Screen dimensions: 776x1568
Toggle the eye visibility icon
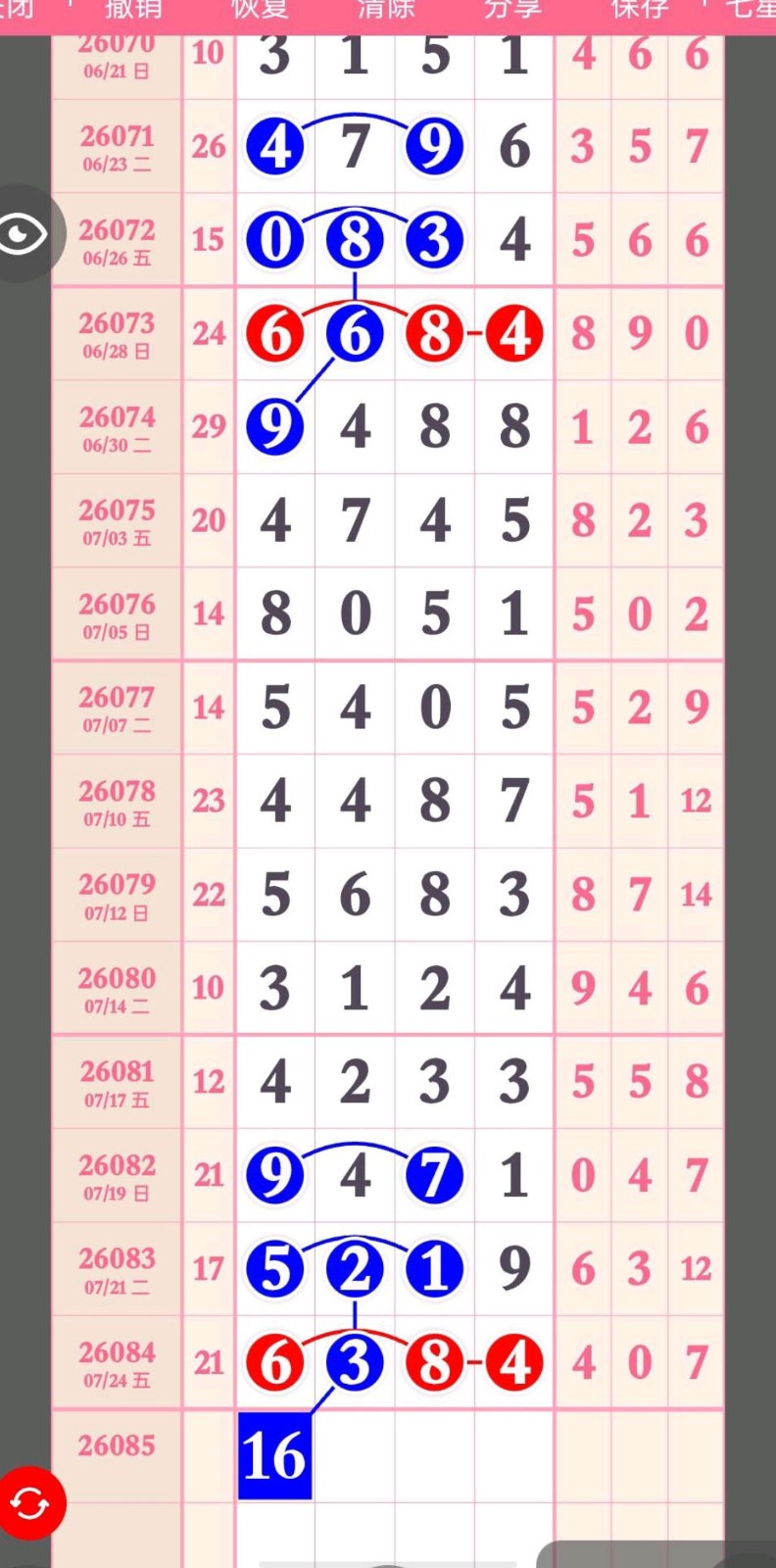tap(24, 233)
